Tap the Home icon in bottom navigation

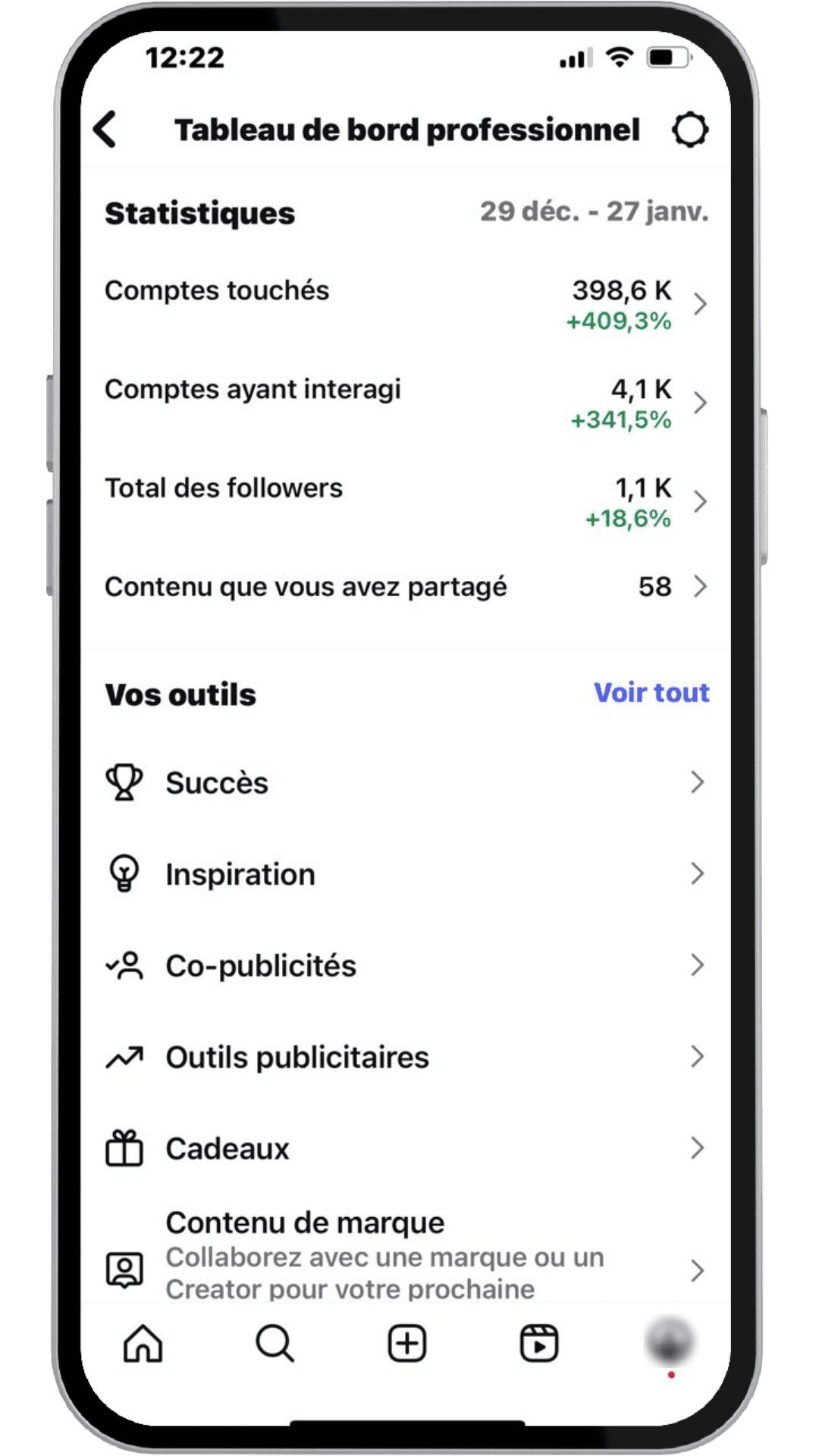pyautogui.click(x=143, y=1344)
